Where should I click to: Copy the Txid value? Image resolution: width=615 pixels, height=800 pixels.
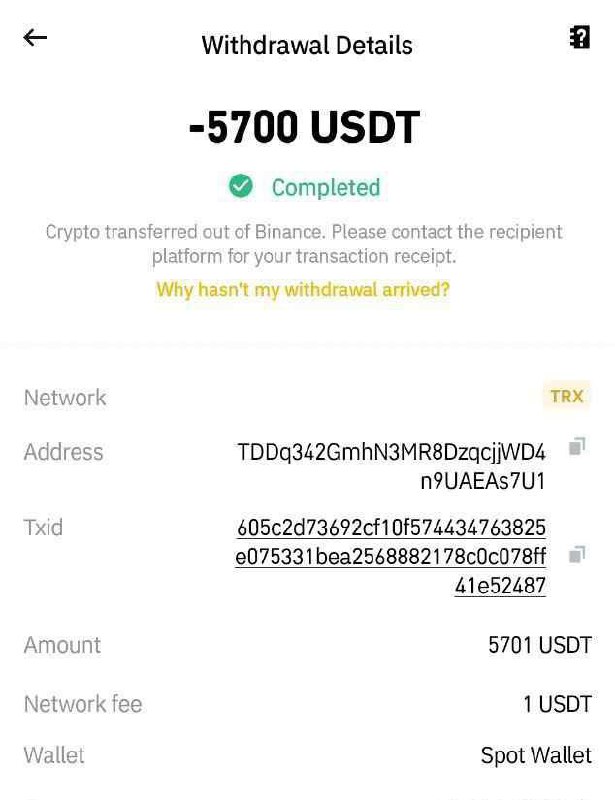pos(576,554)
